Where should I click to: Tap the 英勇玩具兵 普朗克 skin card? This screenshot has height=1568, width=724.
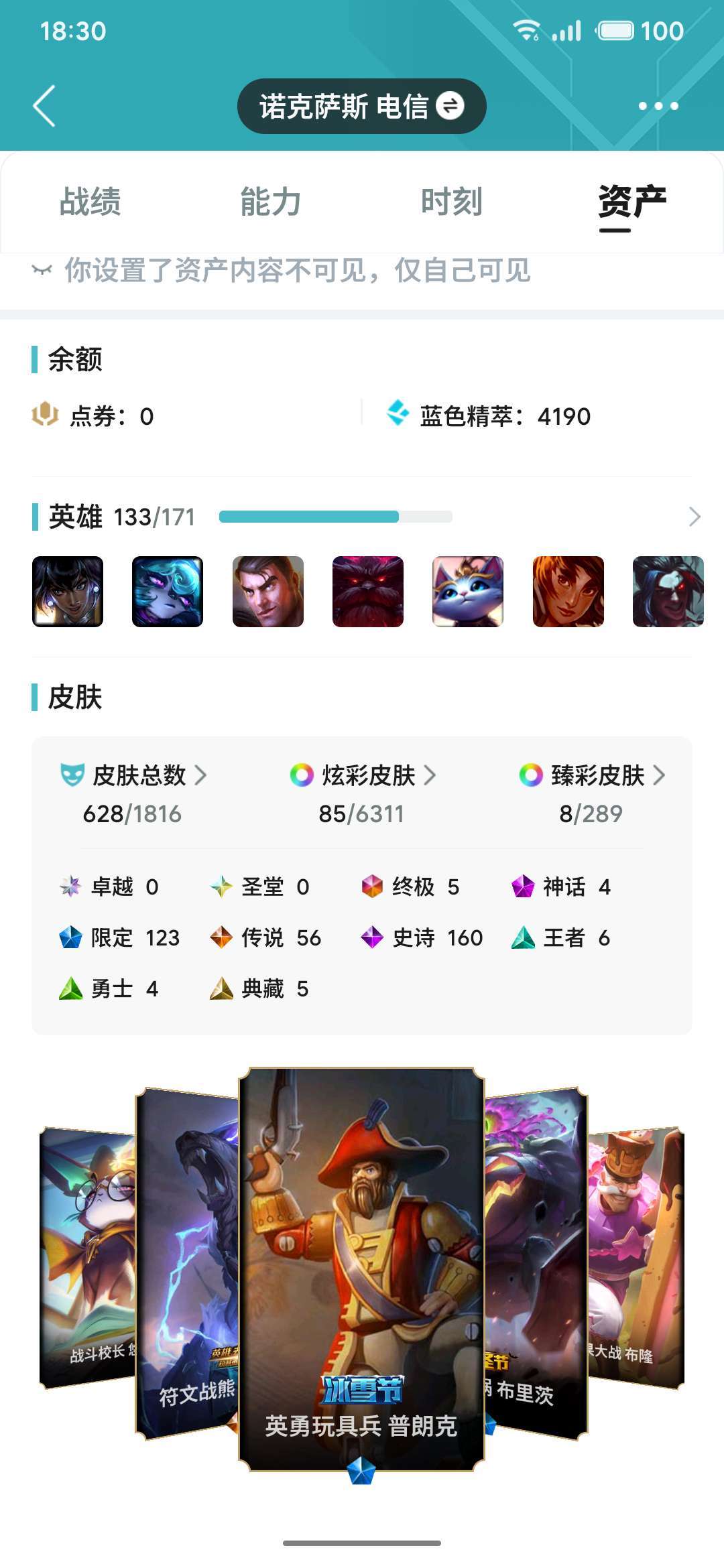coord(361,1270)
